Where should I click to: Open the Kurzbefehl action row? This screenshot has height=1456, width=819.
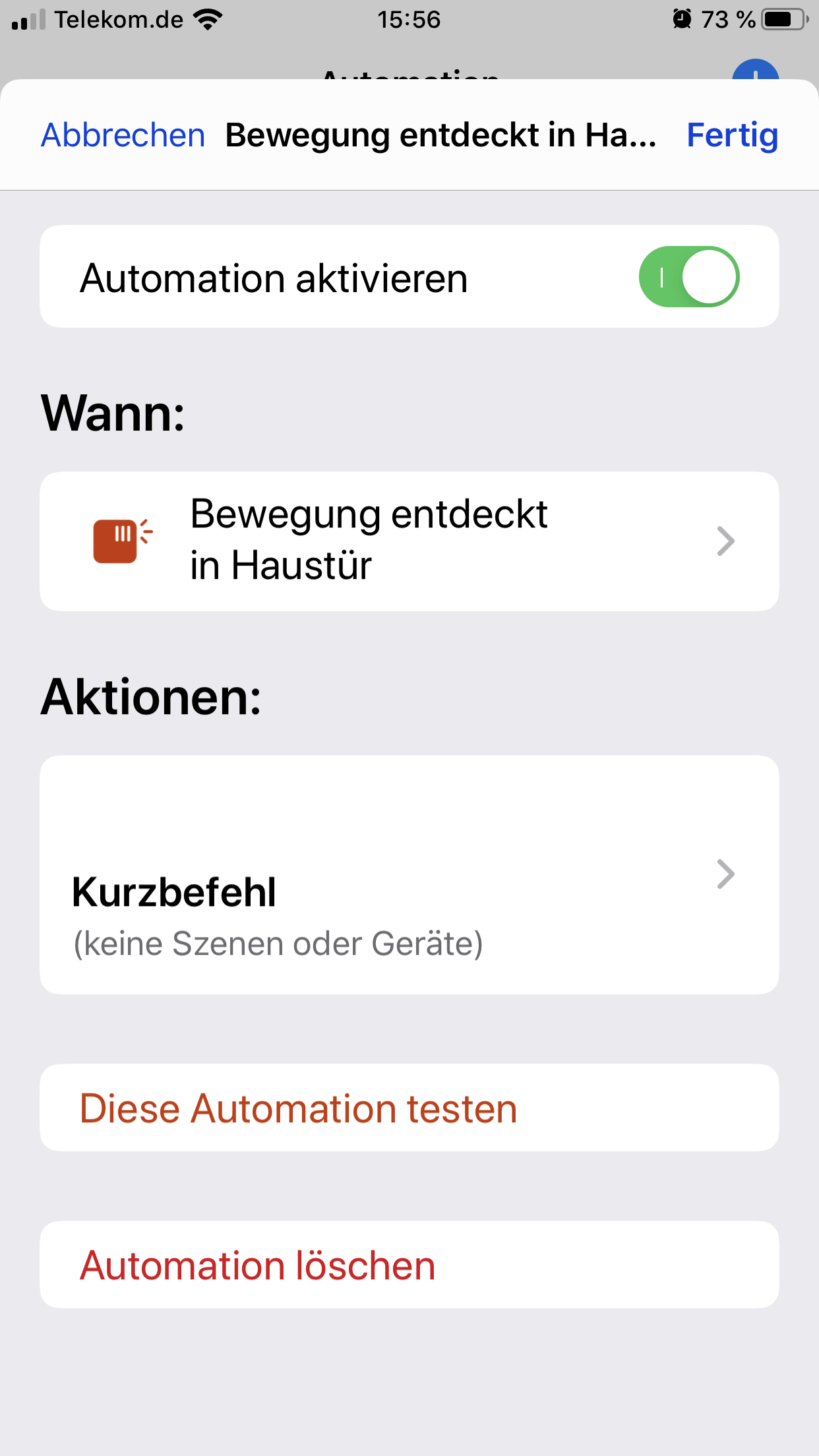409,874
